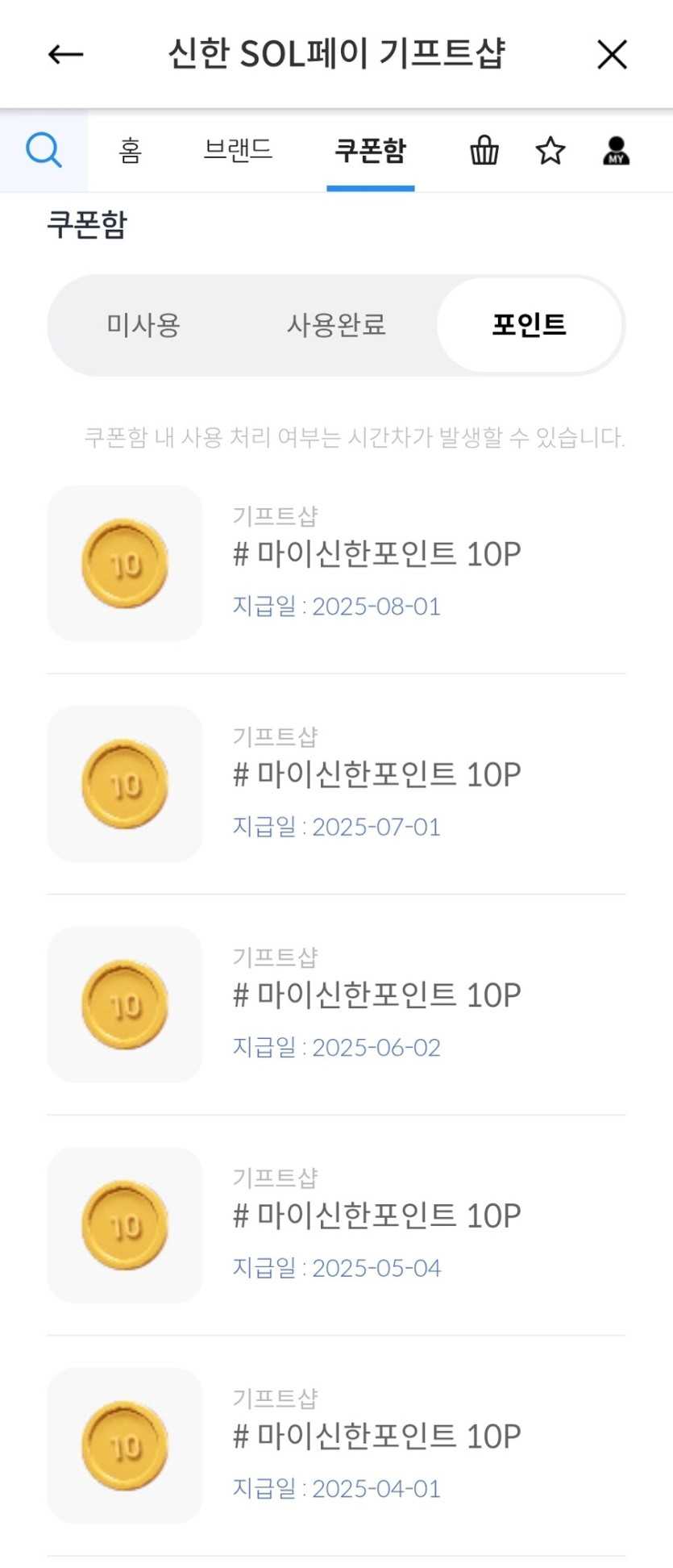Image resolution: width=673 pixels, height=1568 pixels.
Task: Select the 사용완료 filter
Action: pos(337,324)
